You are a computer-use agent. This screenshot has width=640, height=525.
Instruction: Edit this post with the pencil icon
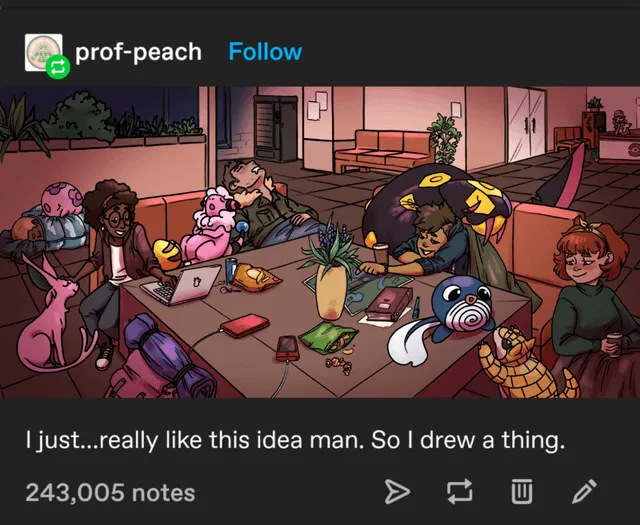pos(584,491)
